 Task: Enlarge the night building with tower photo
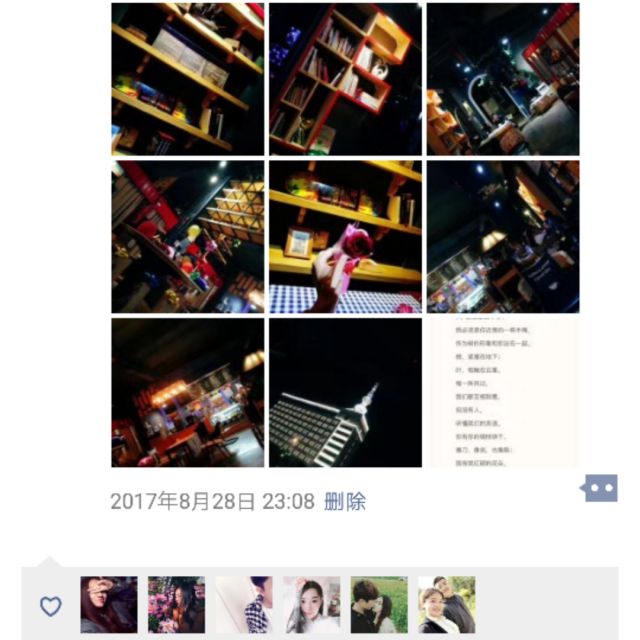point(345,393)
